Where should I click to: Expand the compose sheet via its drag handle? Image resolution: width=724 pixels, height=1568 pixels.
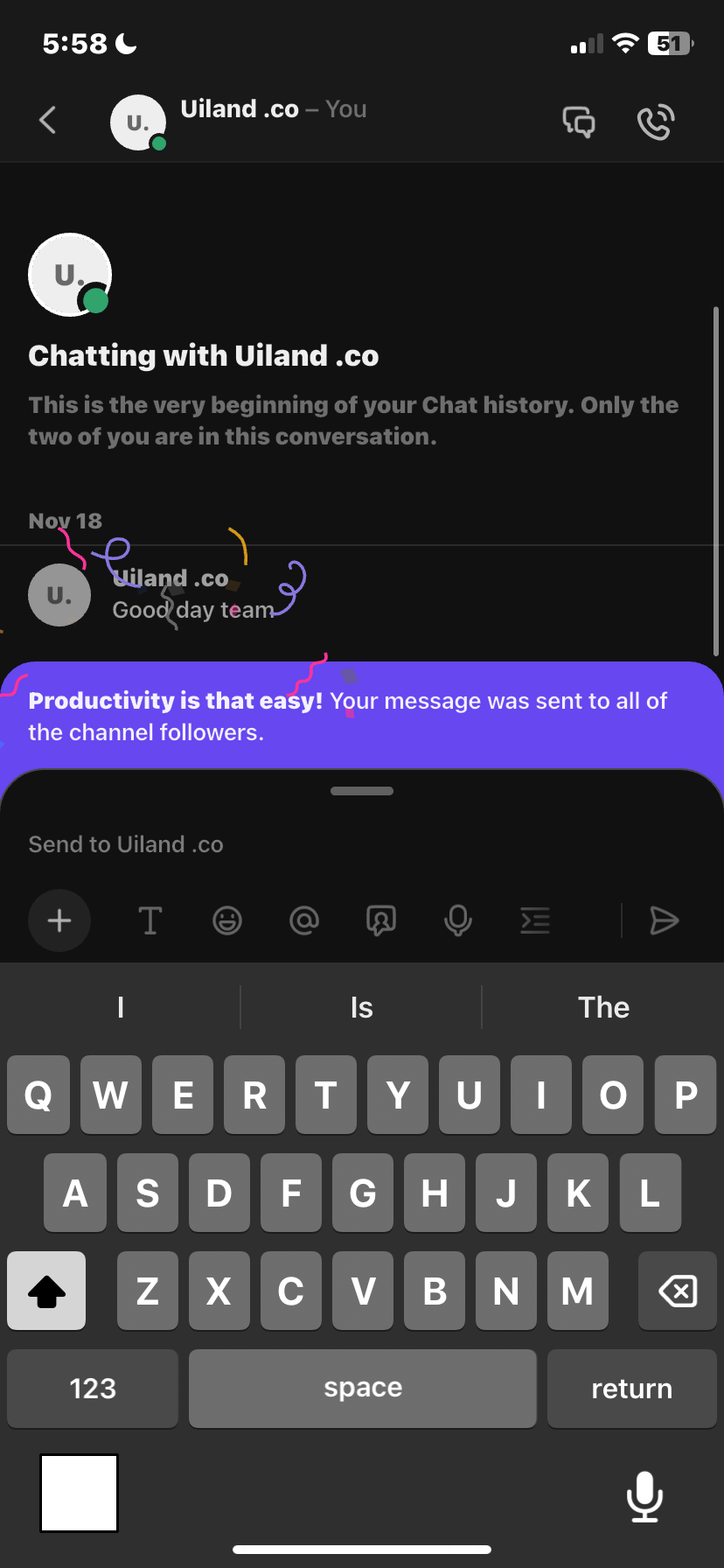click(x=361, y=790)
